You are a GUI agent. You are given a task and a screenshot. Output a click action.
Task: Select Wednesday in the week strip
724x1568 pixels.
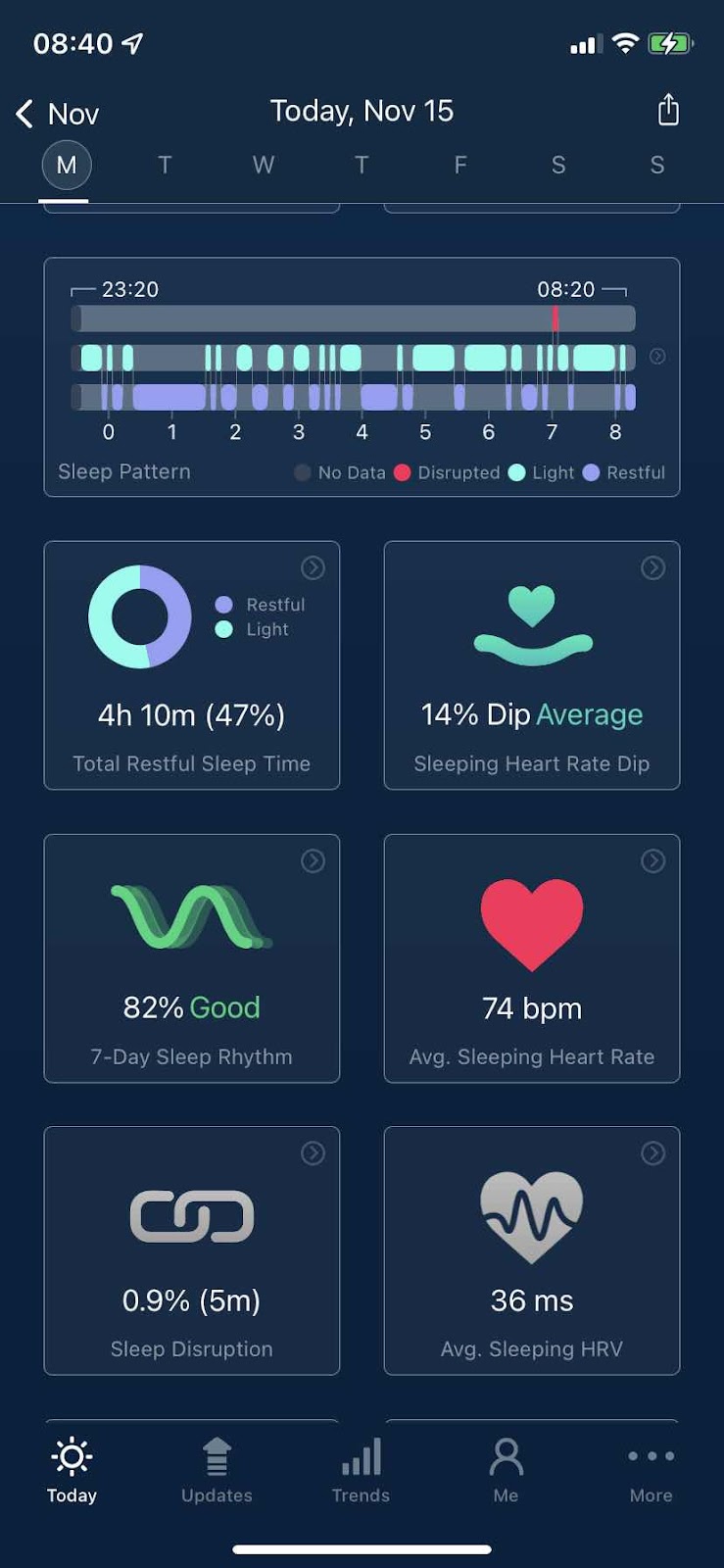(263, 165)
